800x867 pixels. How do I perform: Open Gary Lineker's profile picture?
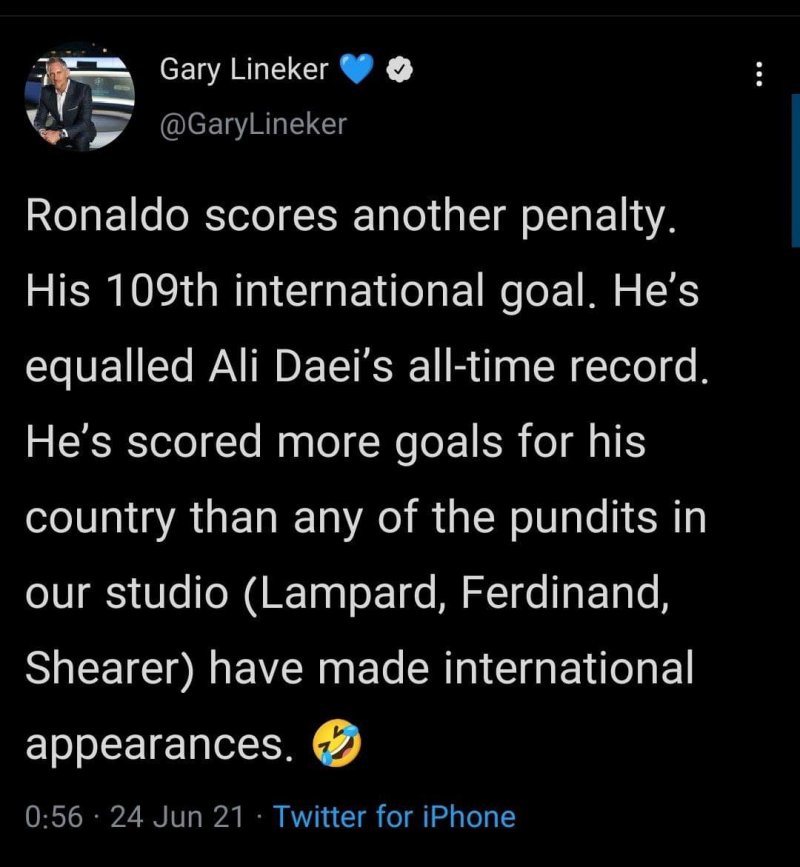coord(79,97)
